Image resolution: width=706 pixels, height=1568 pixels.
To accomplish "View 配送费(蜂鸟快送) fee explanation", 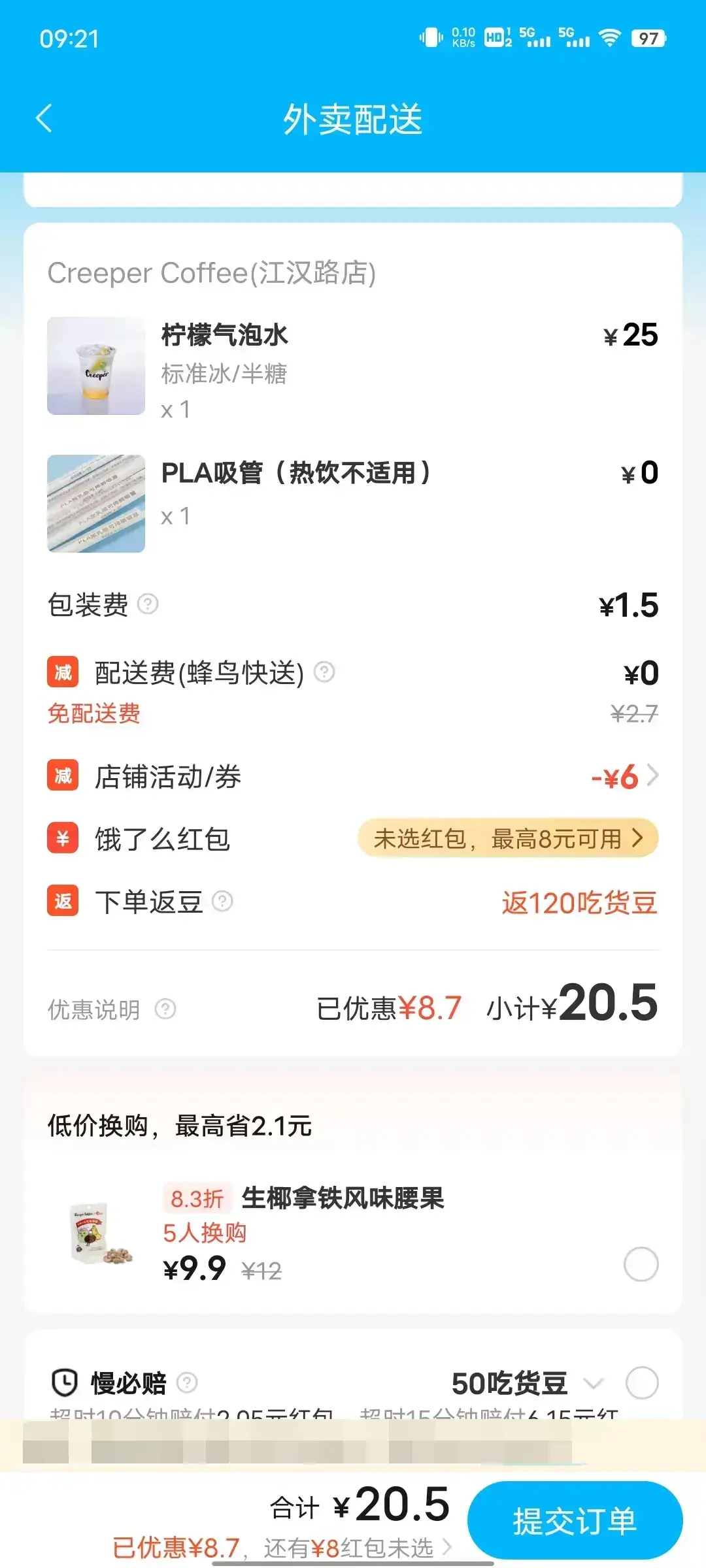I will (x=324, y=672).
